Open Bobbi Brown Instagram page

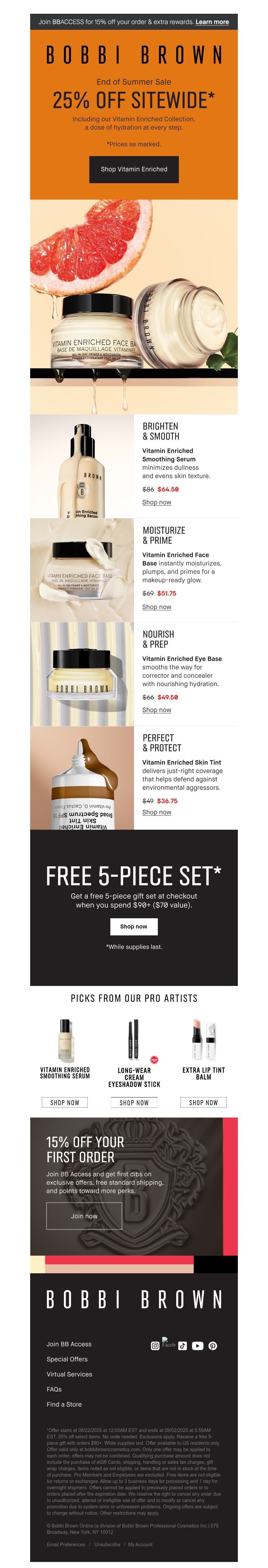155,1346
